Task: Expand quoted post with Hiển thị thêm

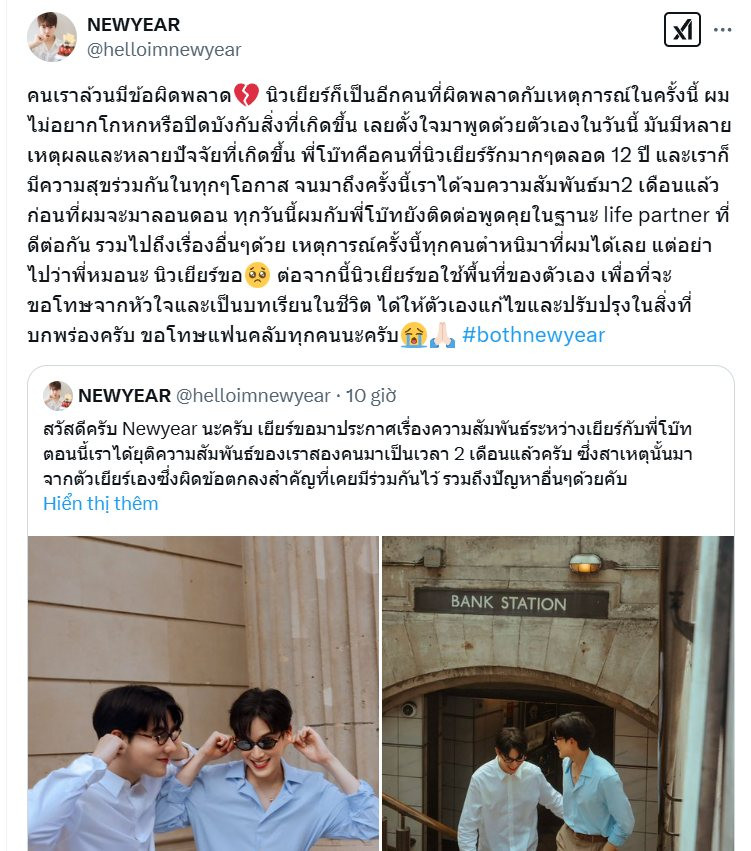Action: click(x=100, y=503)
